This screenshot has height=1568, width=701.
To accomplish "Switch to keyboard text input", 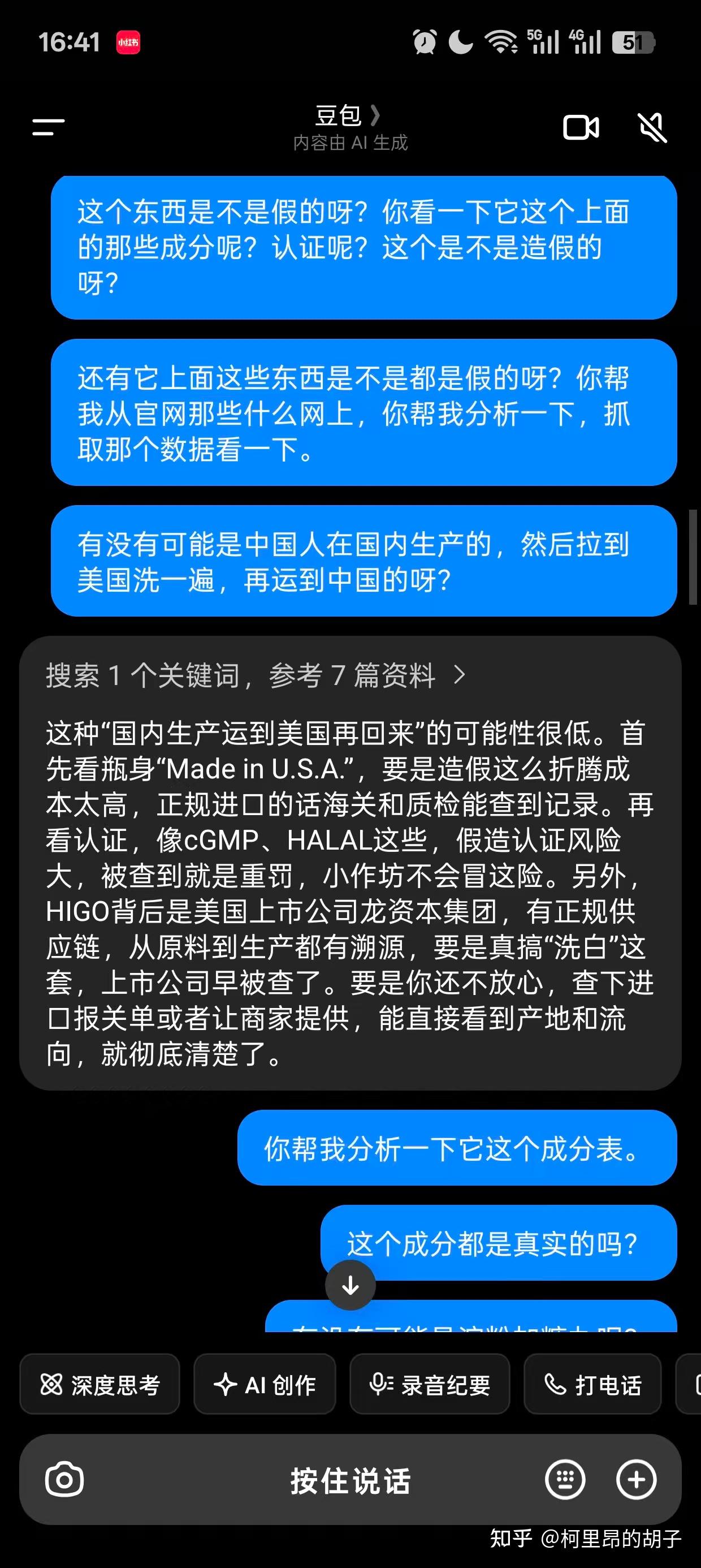I will [565, 1480].
